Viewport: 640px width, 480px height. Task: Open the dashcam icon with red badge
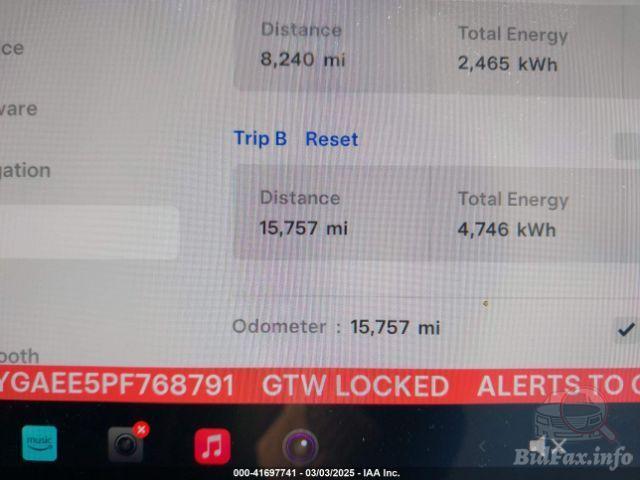(127, 444)
